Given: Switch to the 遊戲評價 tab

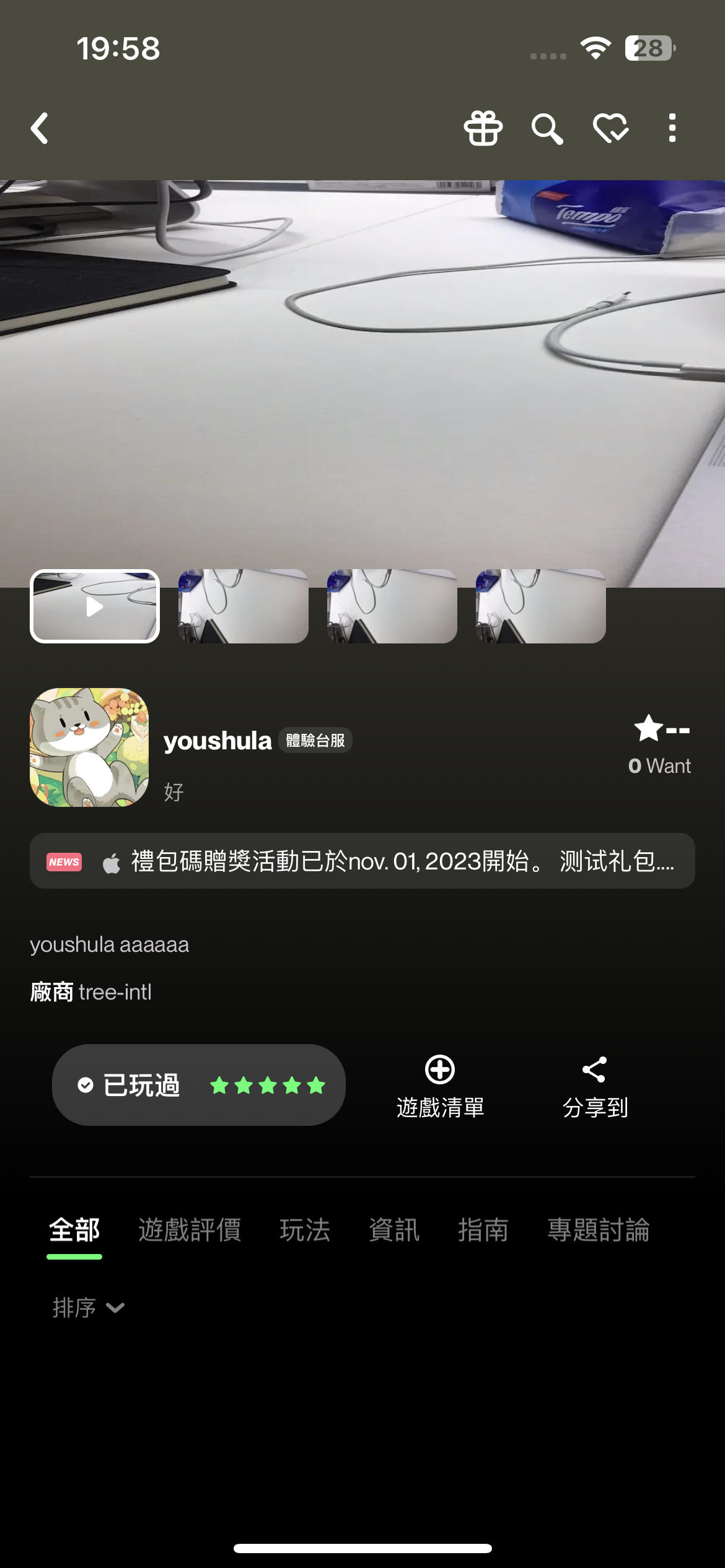Looking at the screenshot, I should [x=190, y=1230].
